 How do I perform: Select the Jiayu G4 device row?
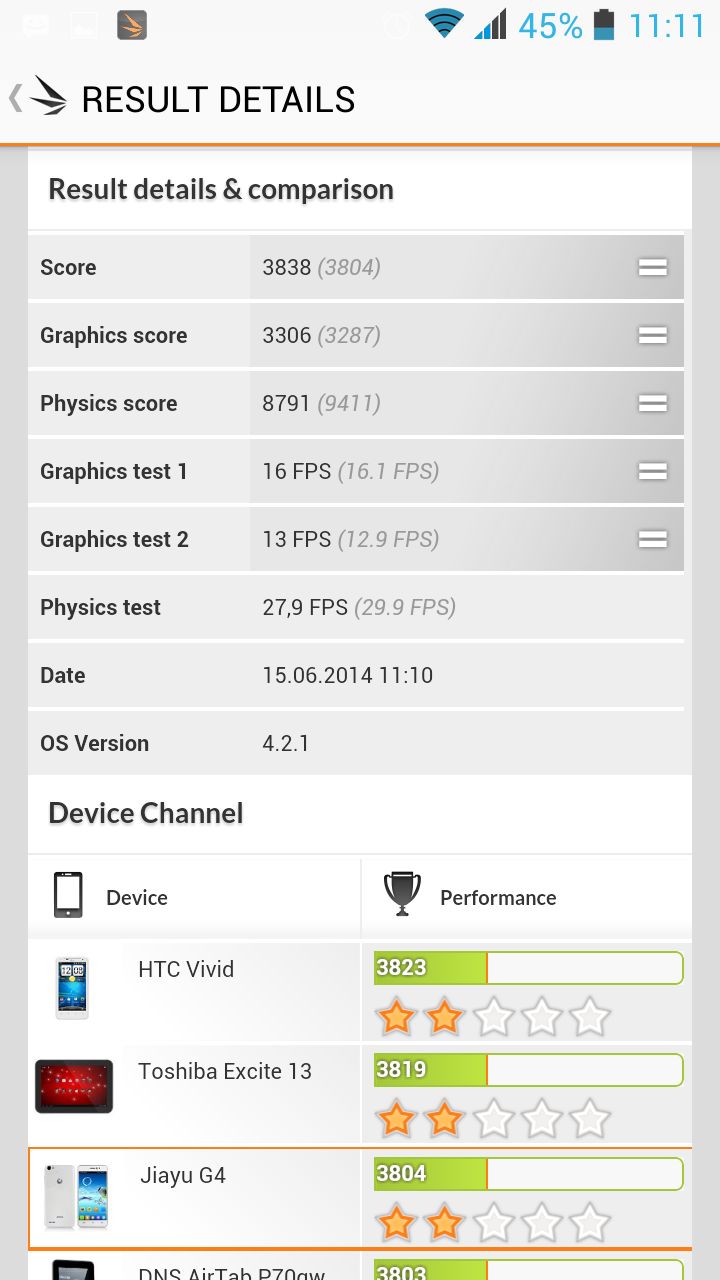pyautogui.click(x=360, y=1198)
